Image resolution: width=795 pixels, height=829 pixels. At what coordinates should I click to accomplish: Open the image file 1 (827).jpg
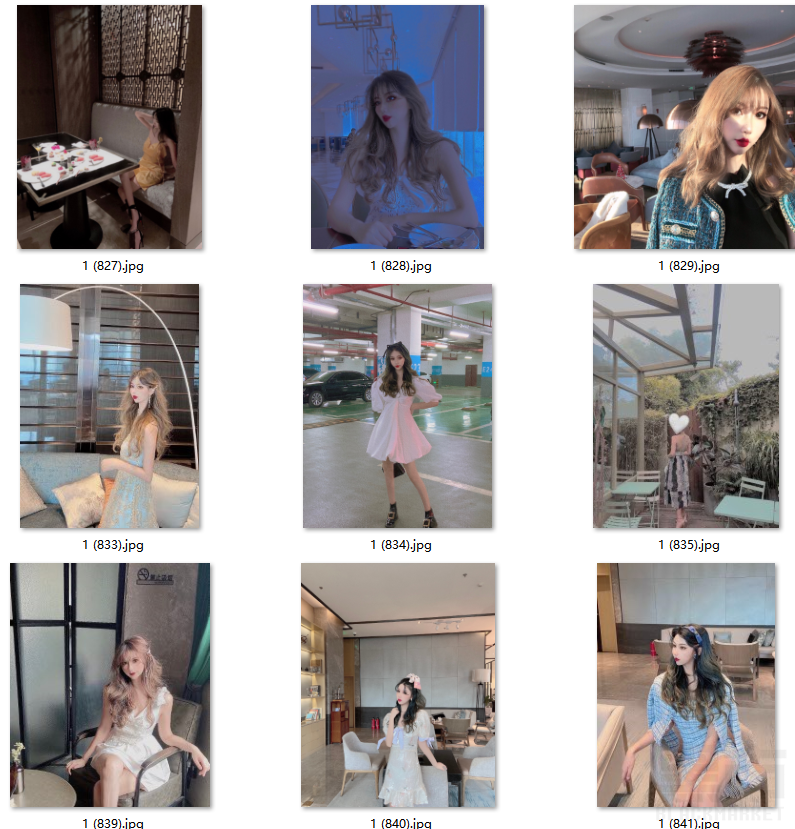[110, 127]
